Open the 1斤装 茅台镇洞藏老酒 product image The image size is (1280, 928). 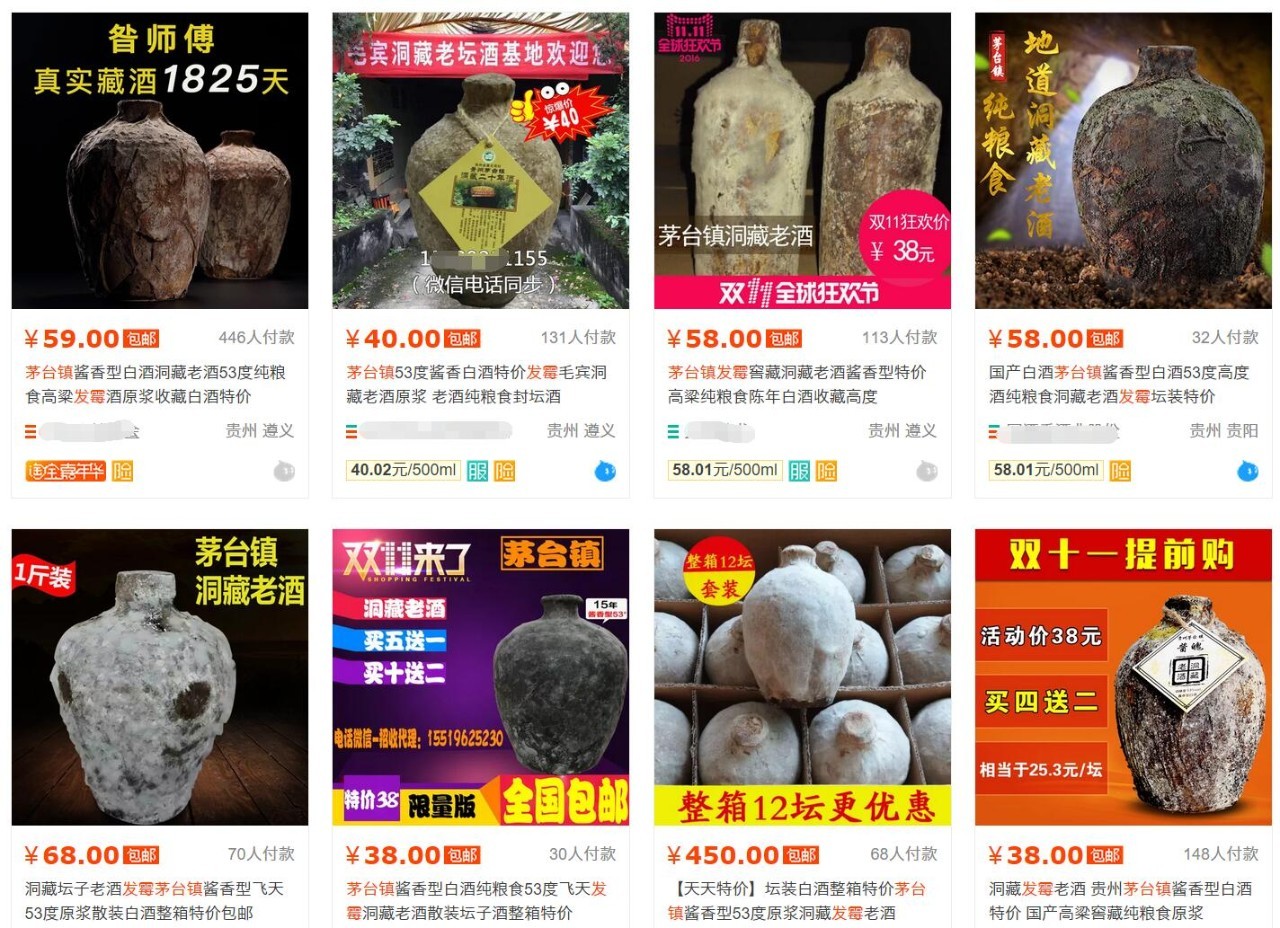(x=160, y=677)
